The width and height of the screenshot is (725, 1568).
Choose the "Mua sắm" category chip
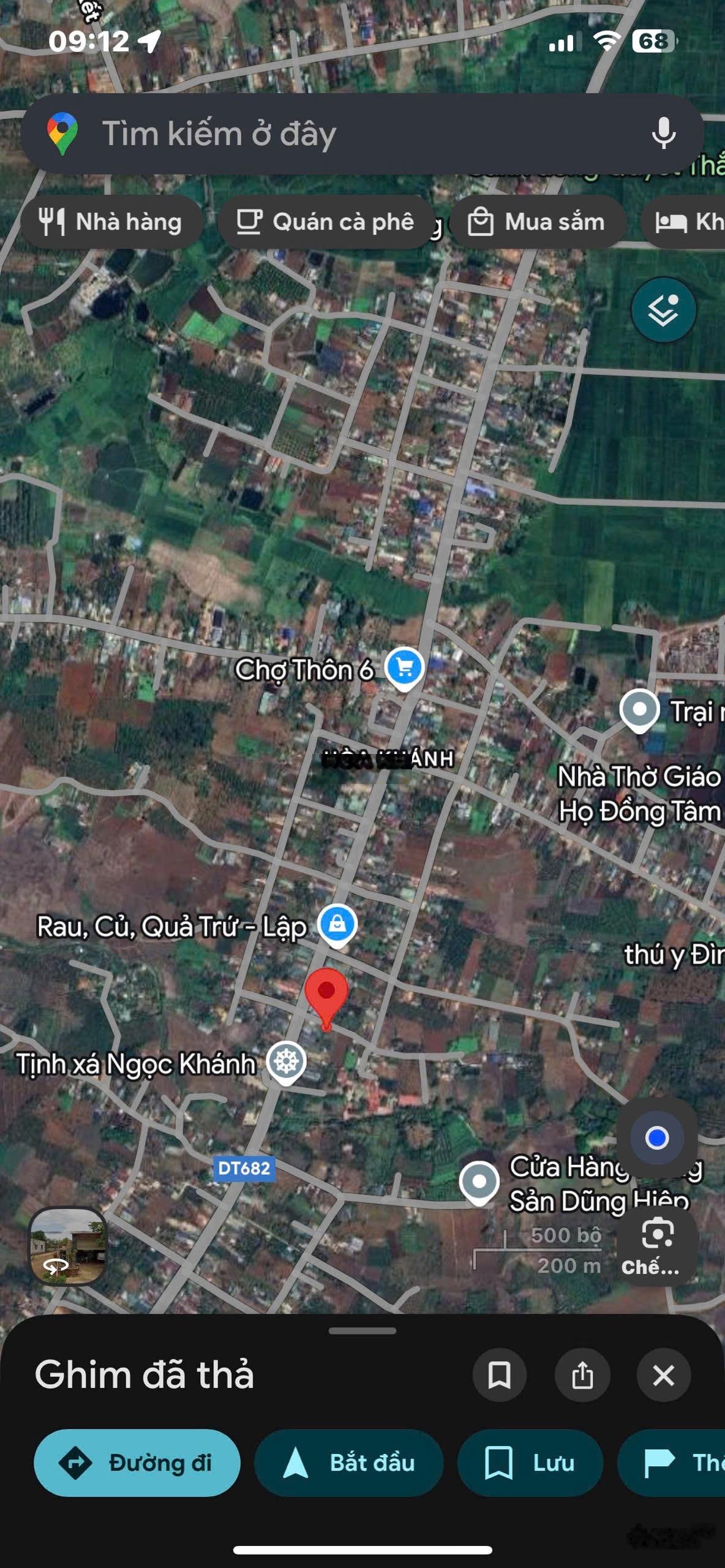(x=537, y=222)
